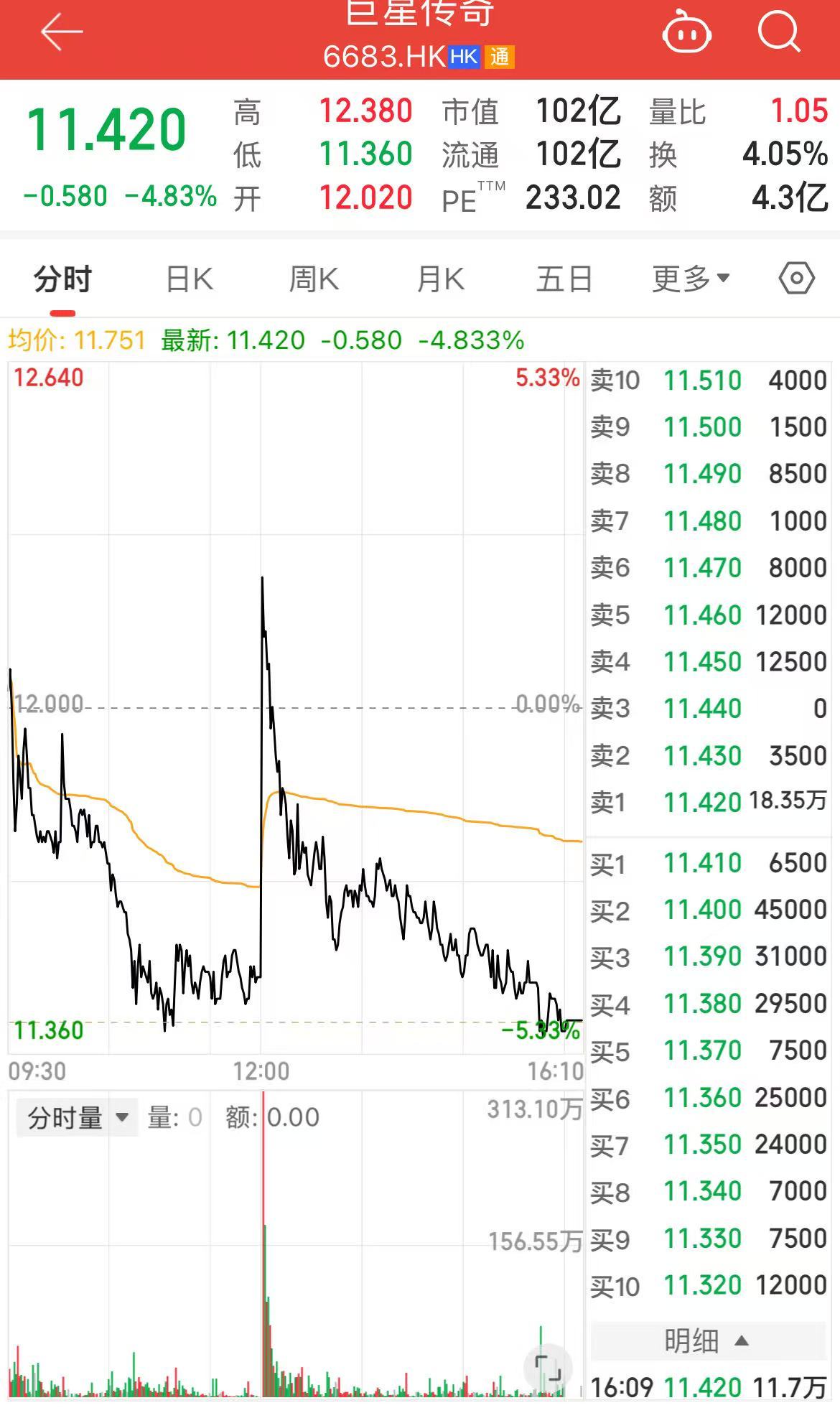Expand the 更多 chart options dropdown
Screen dimensions: 840x1413
point(691,279)
